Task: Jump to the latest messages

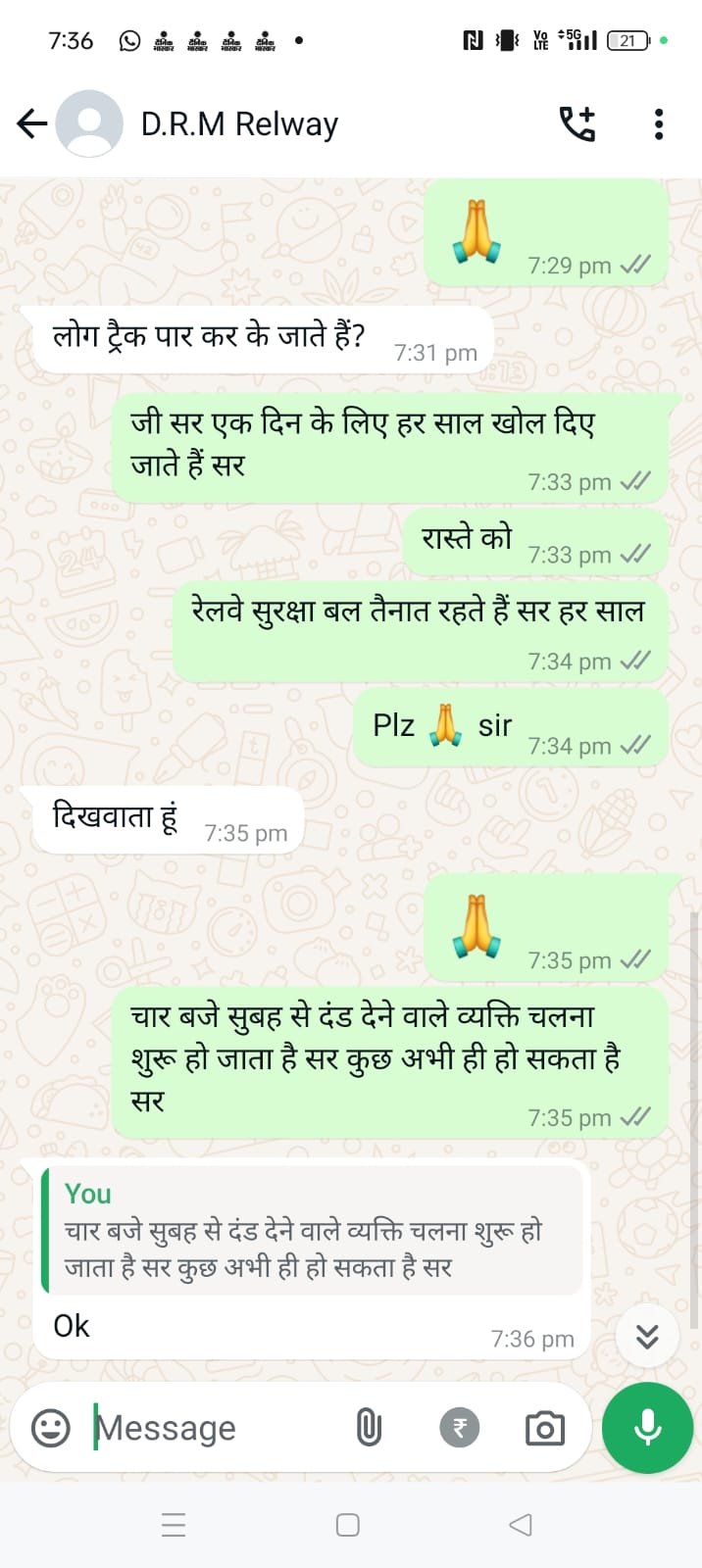Action: click(x=647, y=1337)
